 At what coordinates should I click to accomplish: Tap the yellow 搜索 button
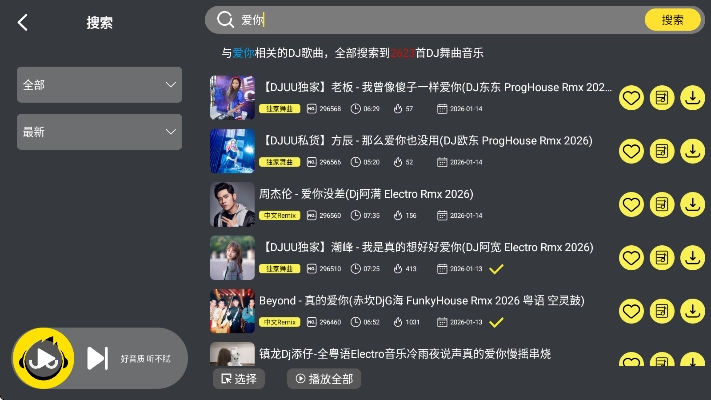tap(672, 20)
